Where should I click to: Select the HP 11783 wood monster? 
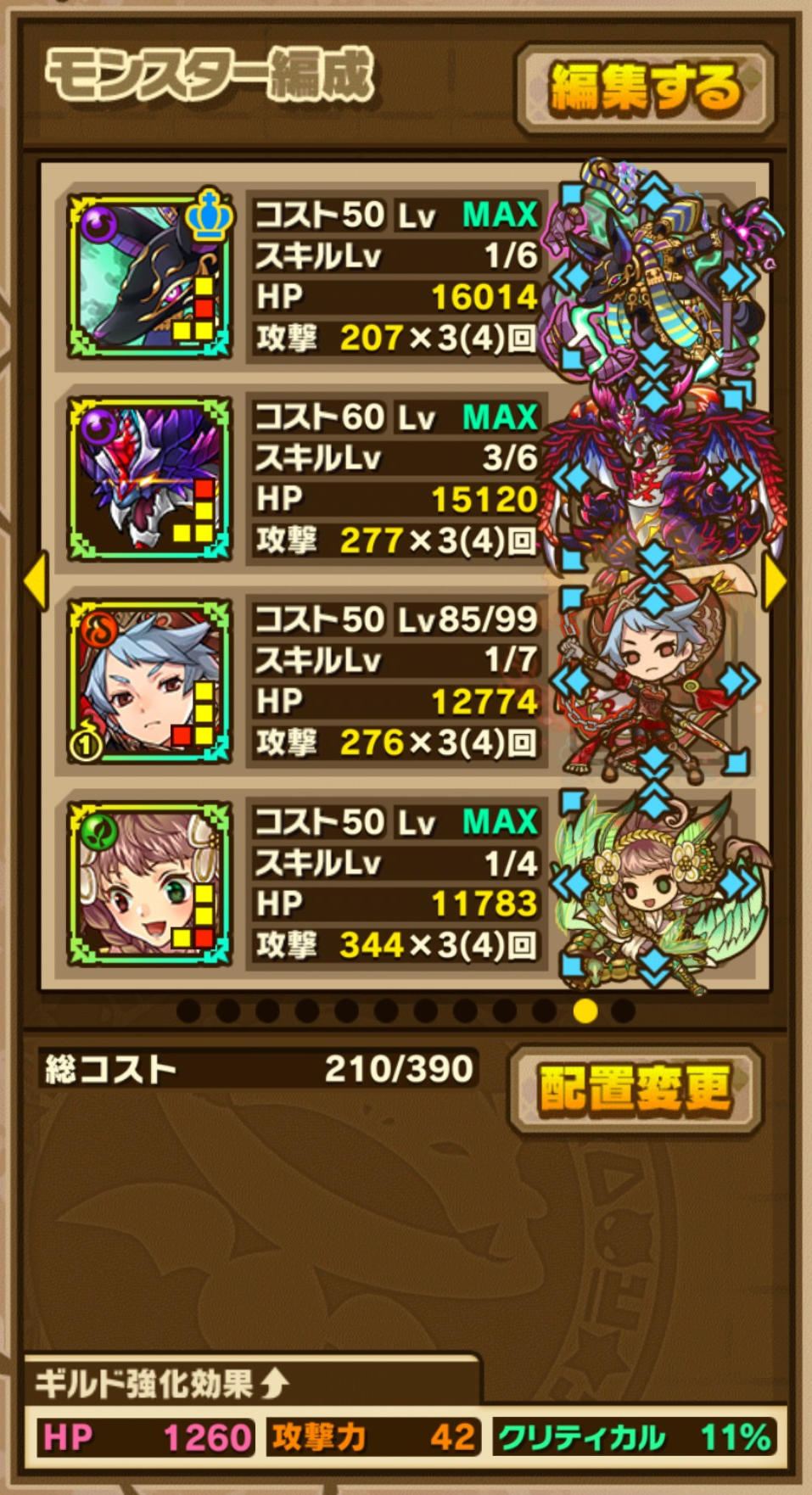[x=150, y=883]
